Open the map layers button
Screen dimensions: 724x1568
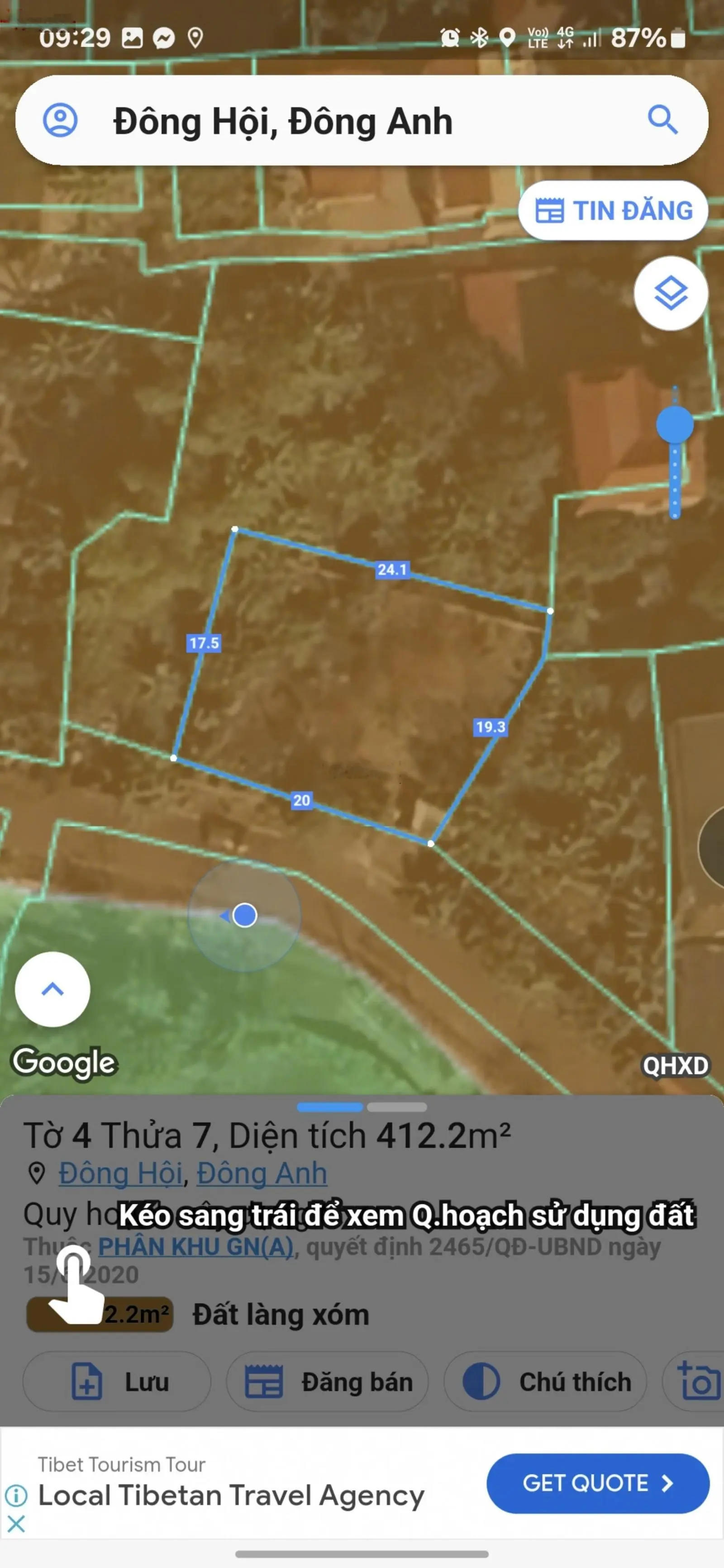671,294
